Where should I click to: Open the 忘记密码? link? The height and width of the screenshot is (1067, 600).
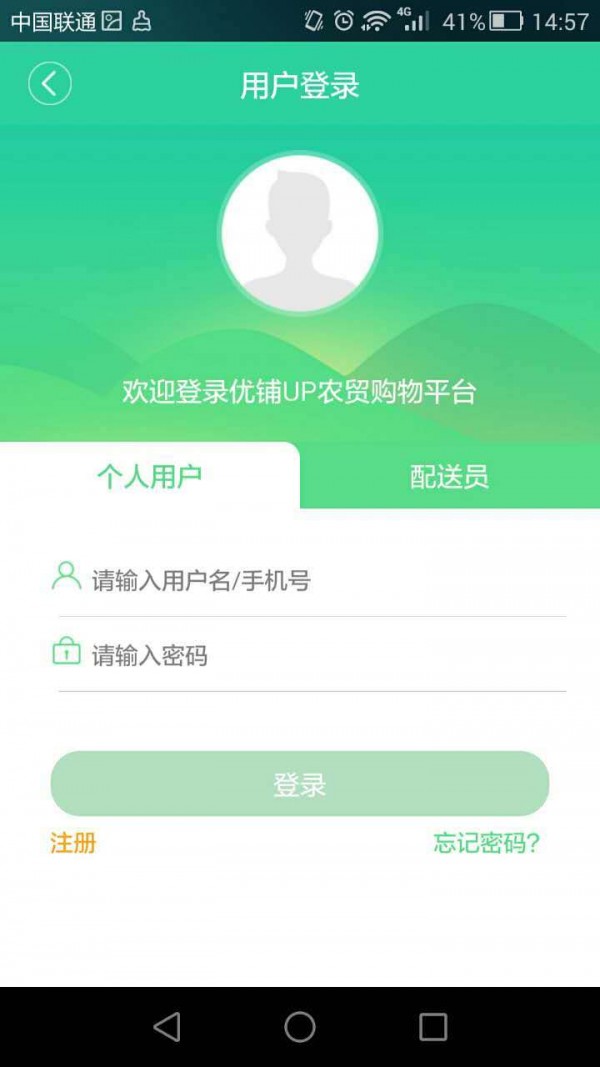coord(486,843)
